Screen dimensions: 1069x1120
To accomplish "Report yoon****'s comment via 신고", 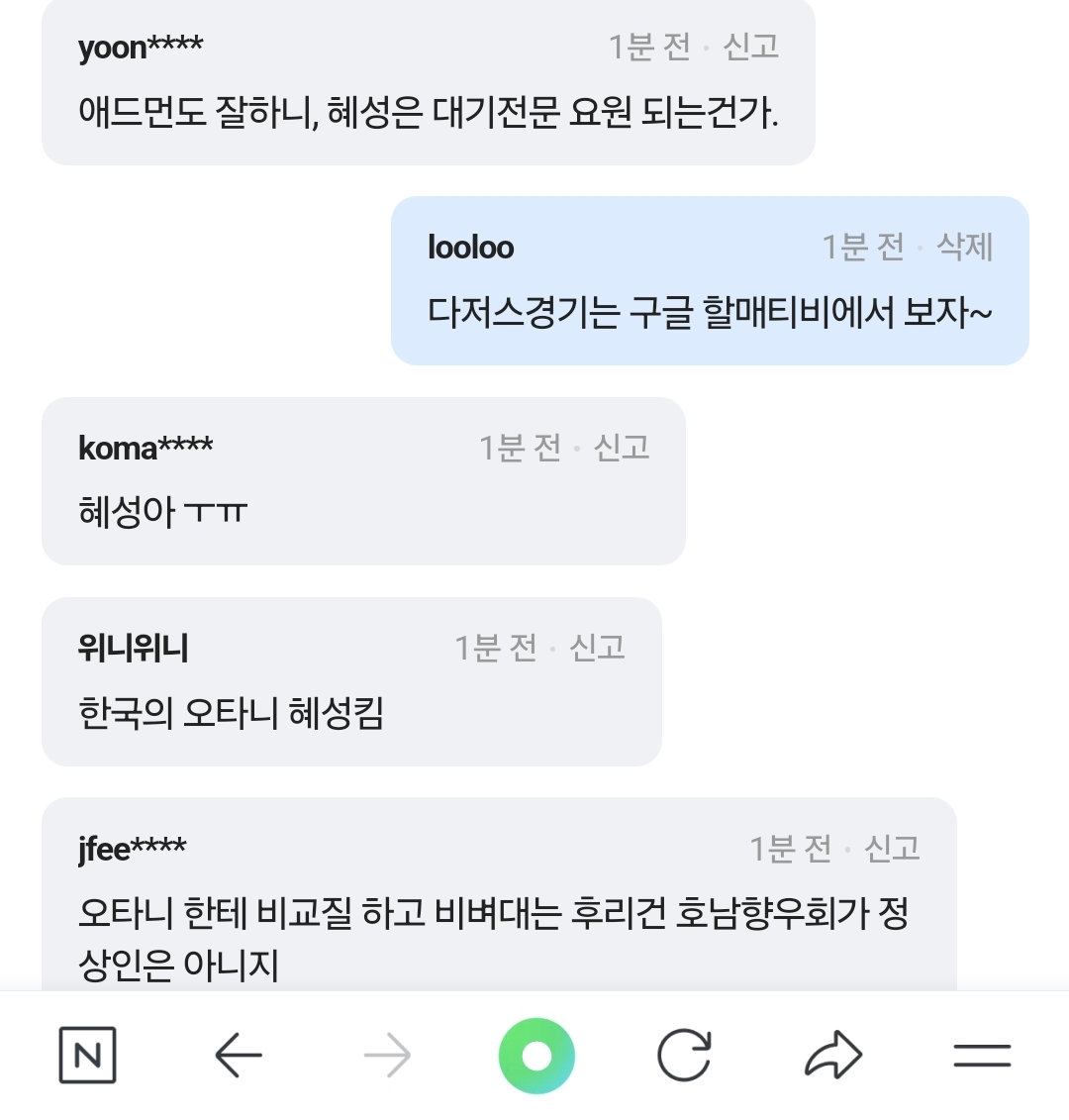I will (750, 47).
